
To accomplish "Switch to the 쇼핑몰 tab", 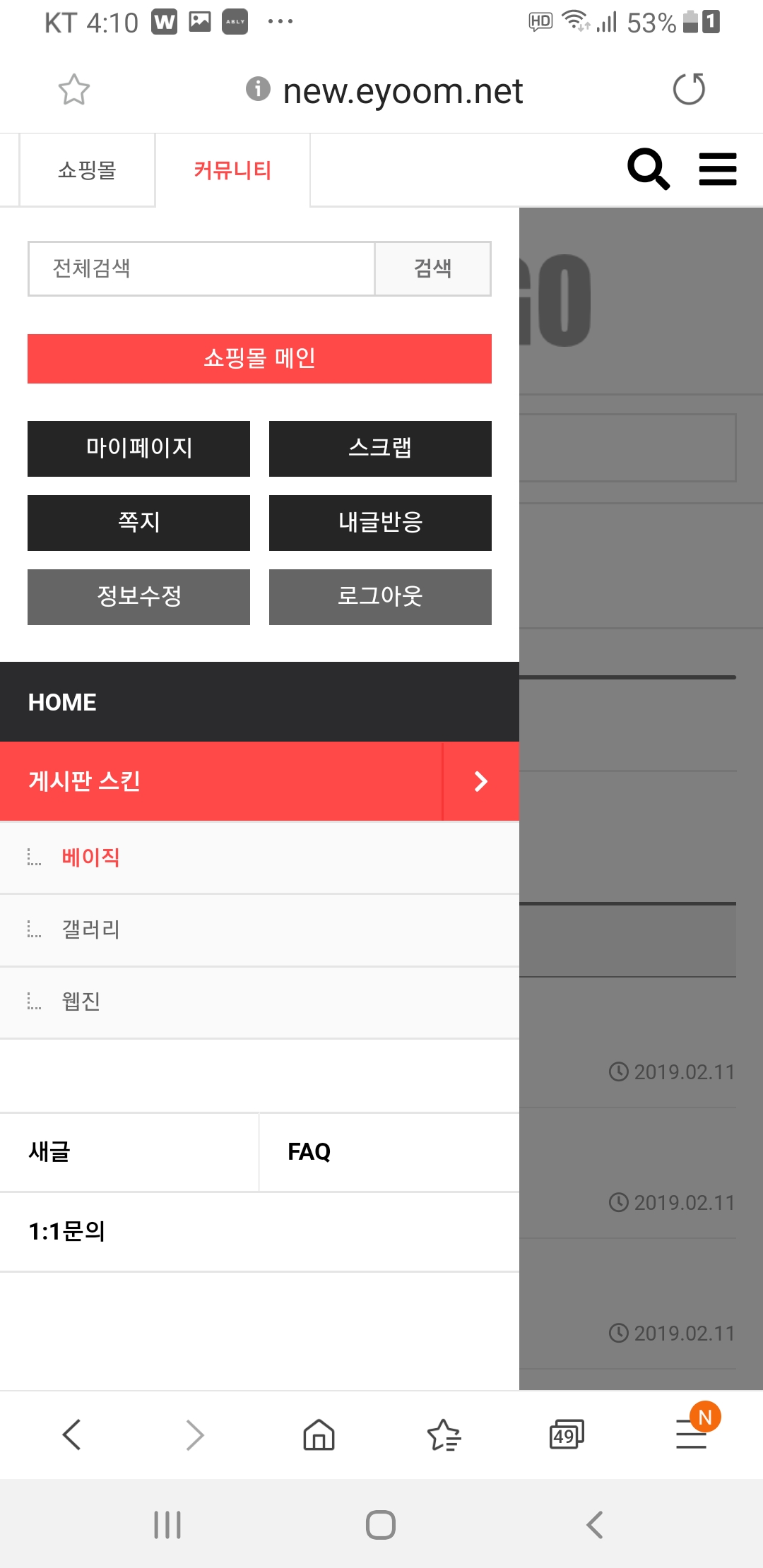I will point(87,170).
